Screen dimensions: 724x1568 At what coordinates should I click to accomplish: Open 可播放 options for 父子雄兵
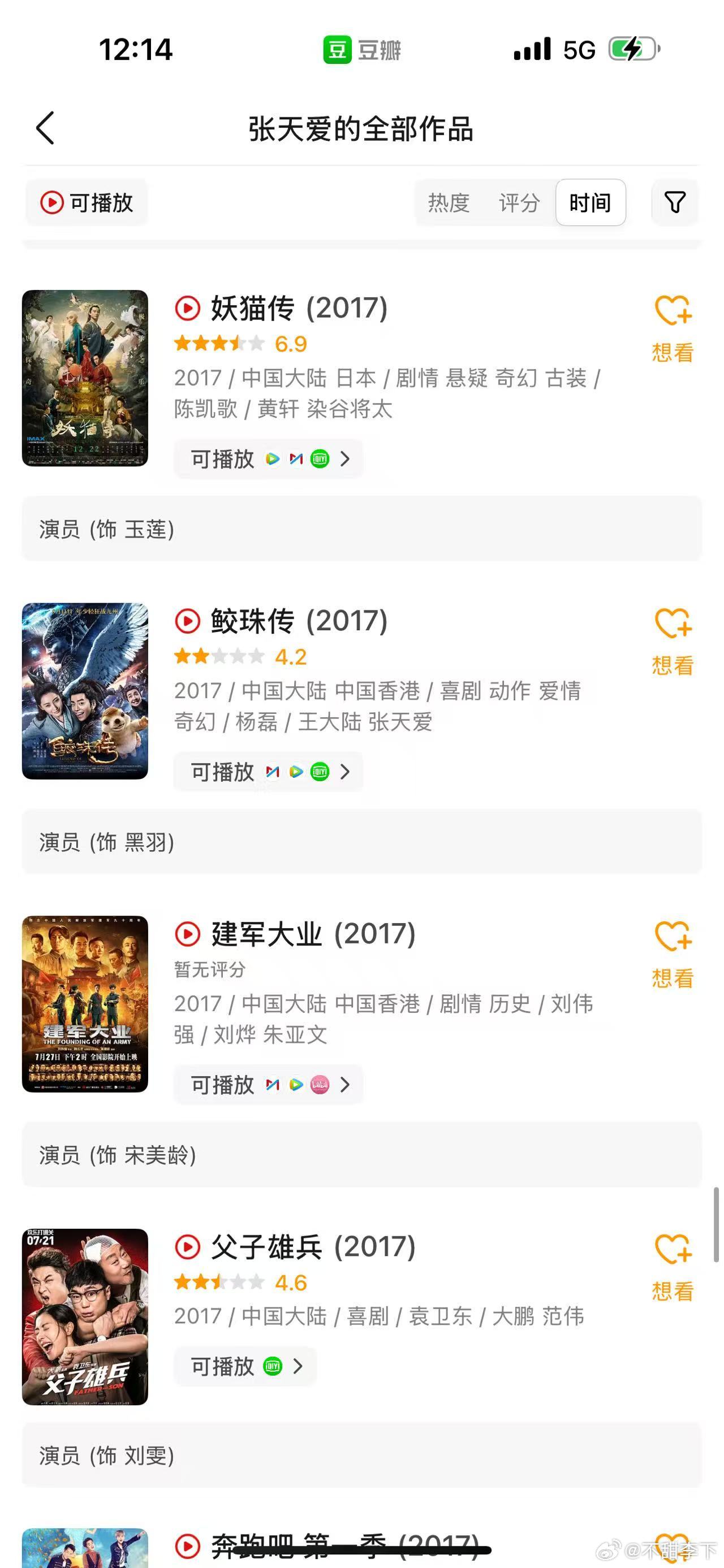click(245, 1367)
